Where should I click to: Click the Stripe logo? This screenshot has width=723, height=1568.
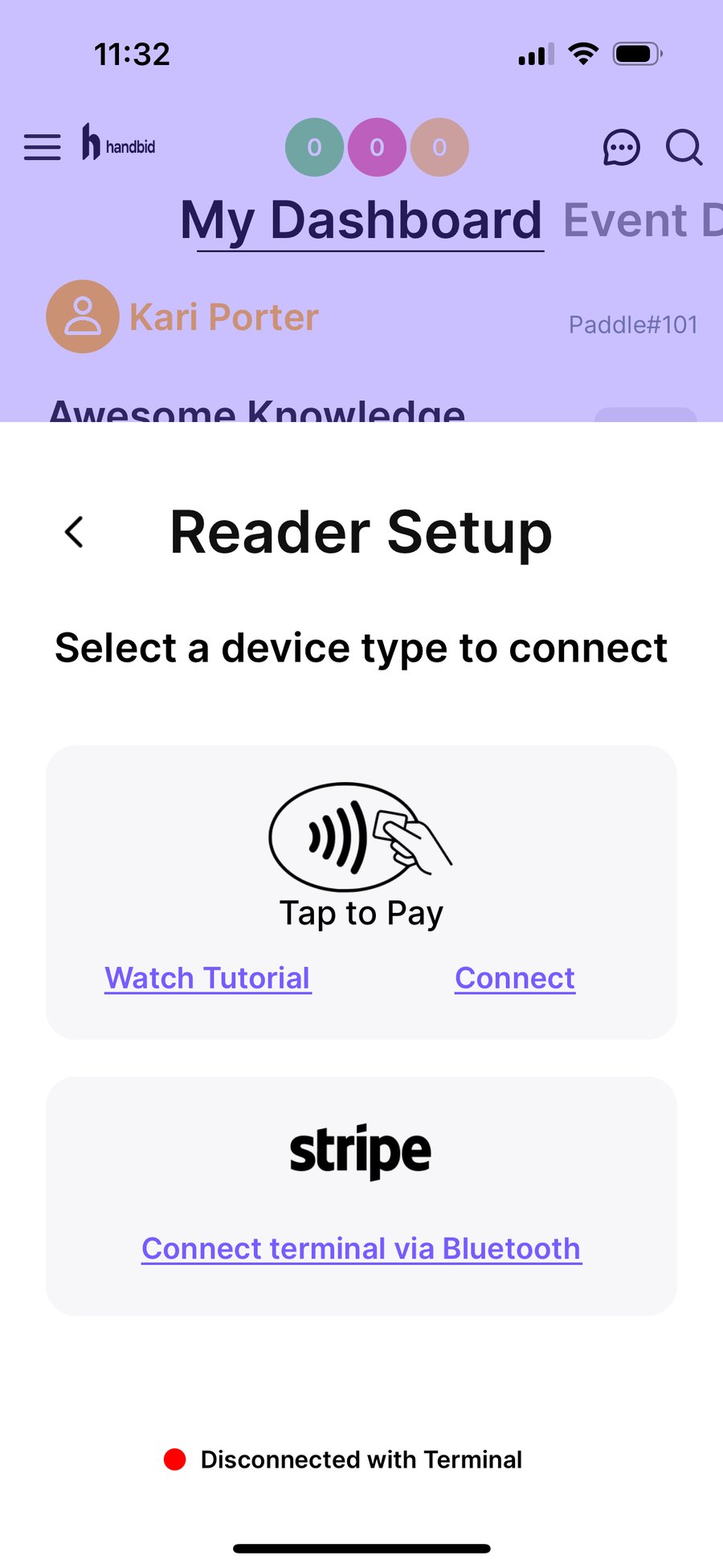(x=359, y=1149)
